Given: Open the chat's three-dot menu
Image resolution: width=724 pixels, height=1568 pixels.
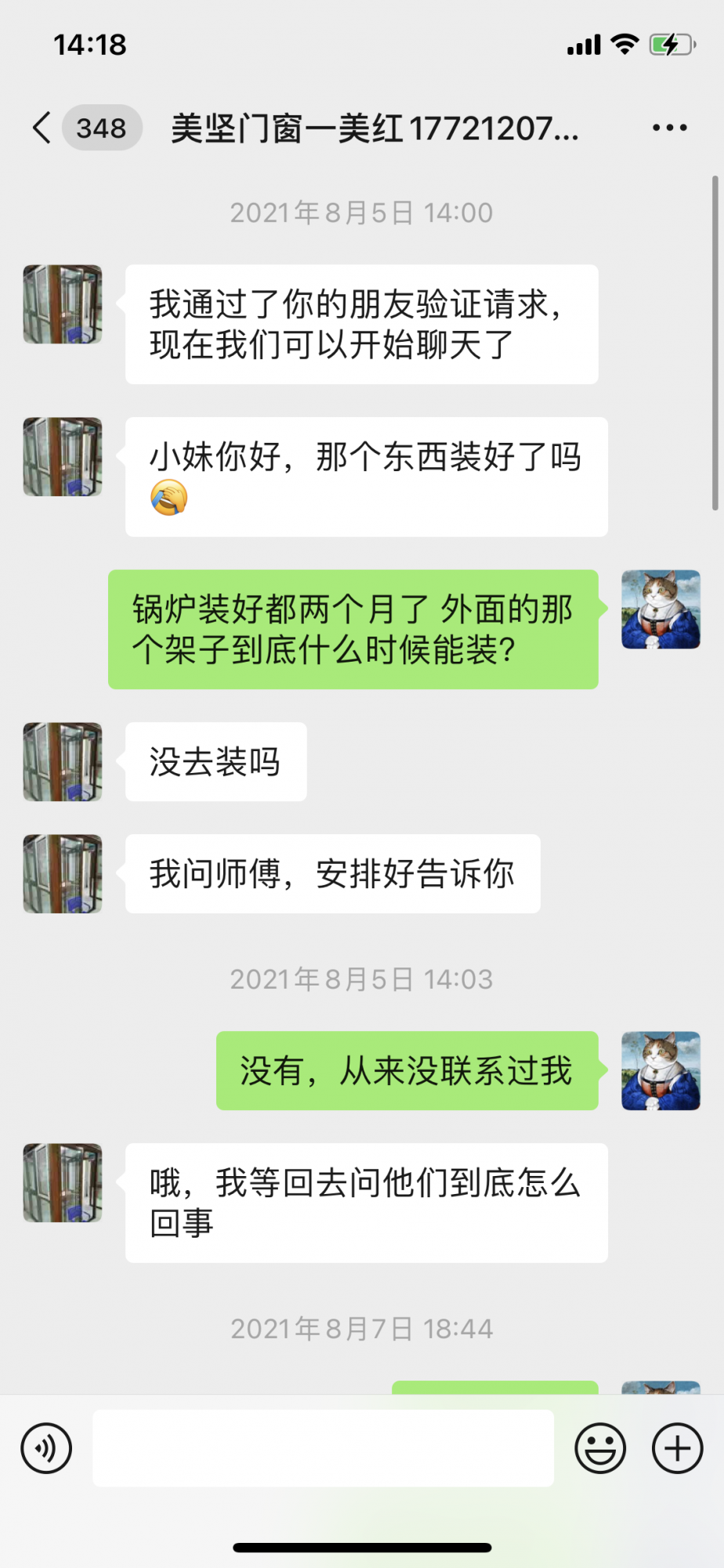Looking at the screenshot, I should click(x=669, y=128).
